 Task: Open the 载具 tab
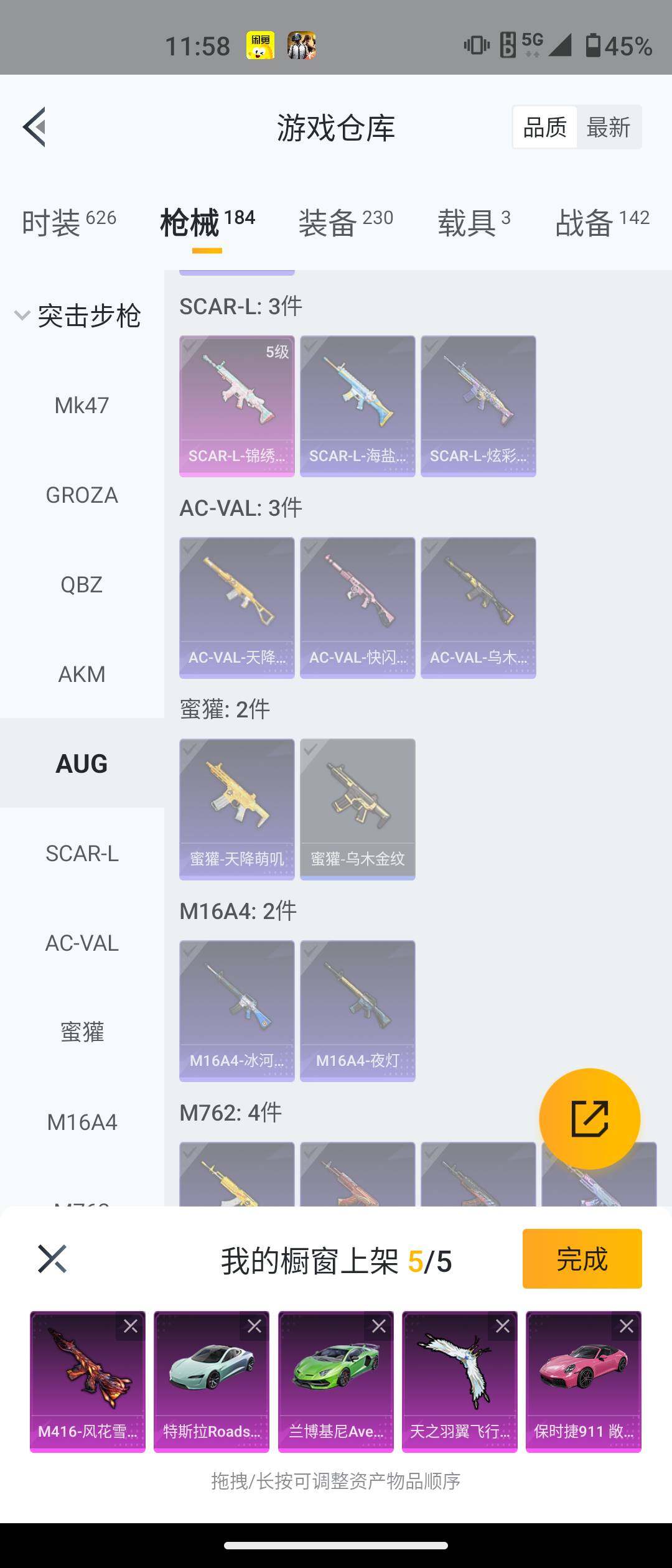tap(474, 222)
